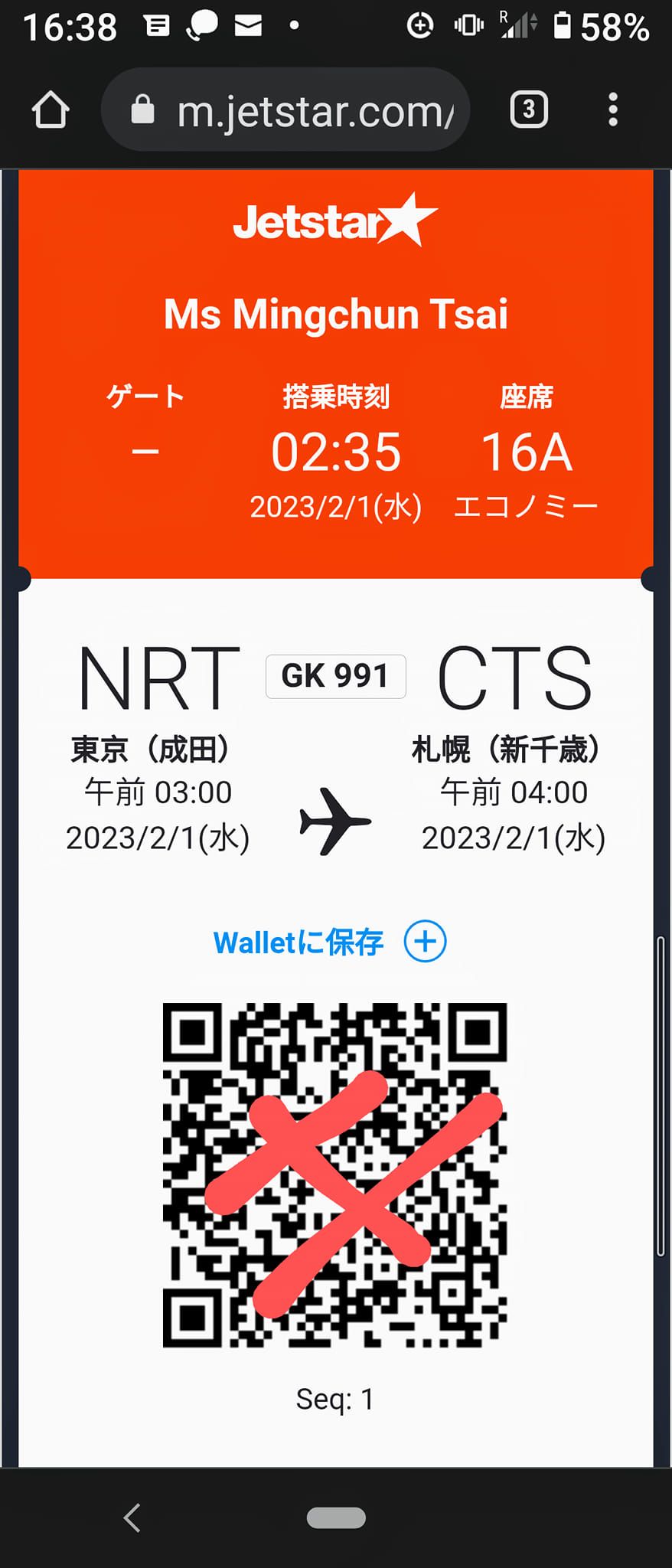
Task: Go to the browser home page
Action: click(x=51, y=110)
